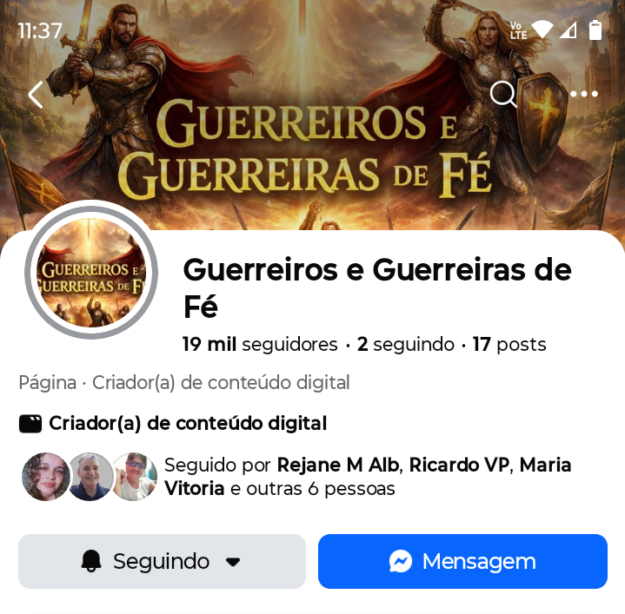This screenshot has height=614, width=625.
Task: Open the three-dot overflow menu
Action: 583,95
